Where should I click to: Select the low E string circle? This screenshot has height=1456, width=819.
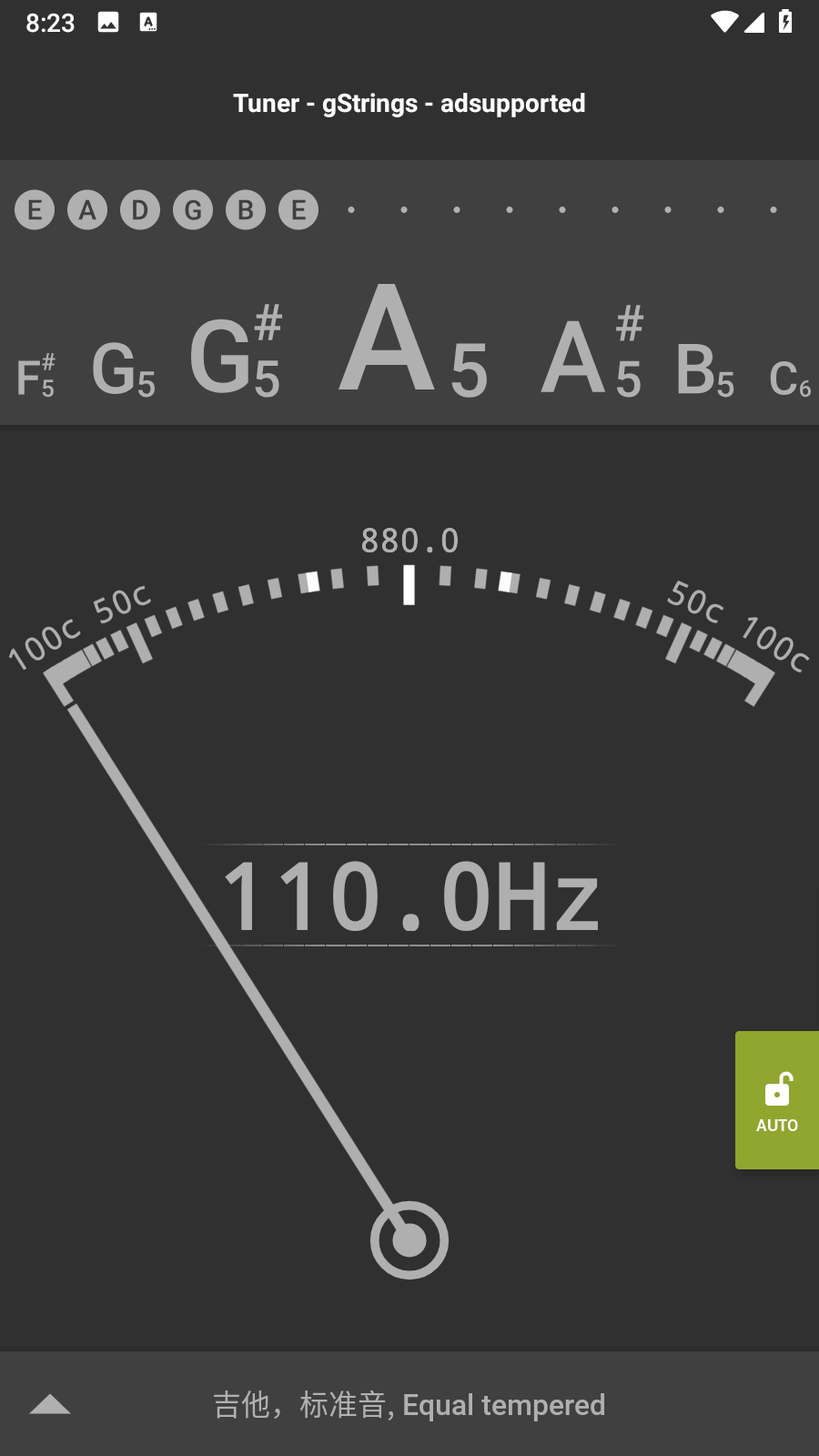[35, 210]
